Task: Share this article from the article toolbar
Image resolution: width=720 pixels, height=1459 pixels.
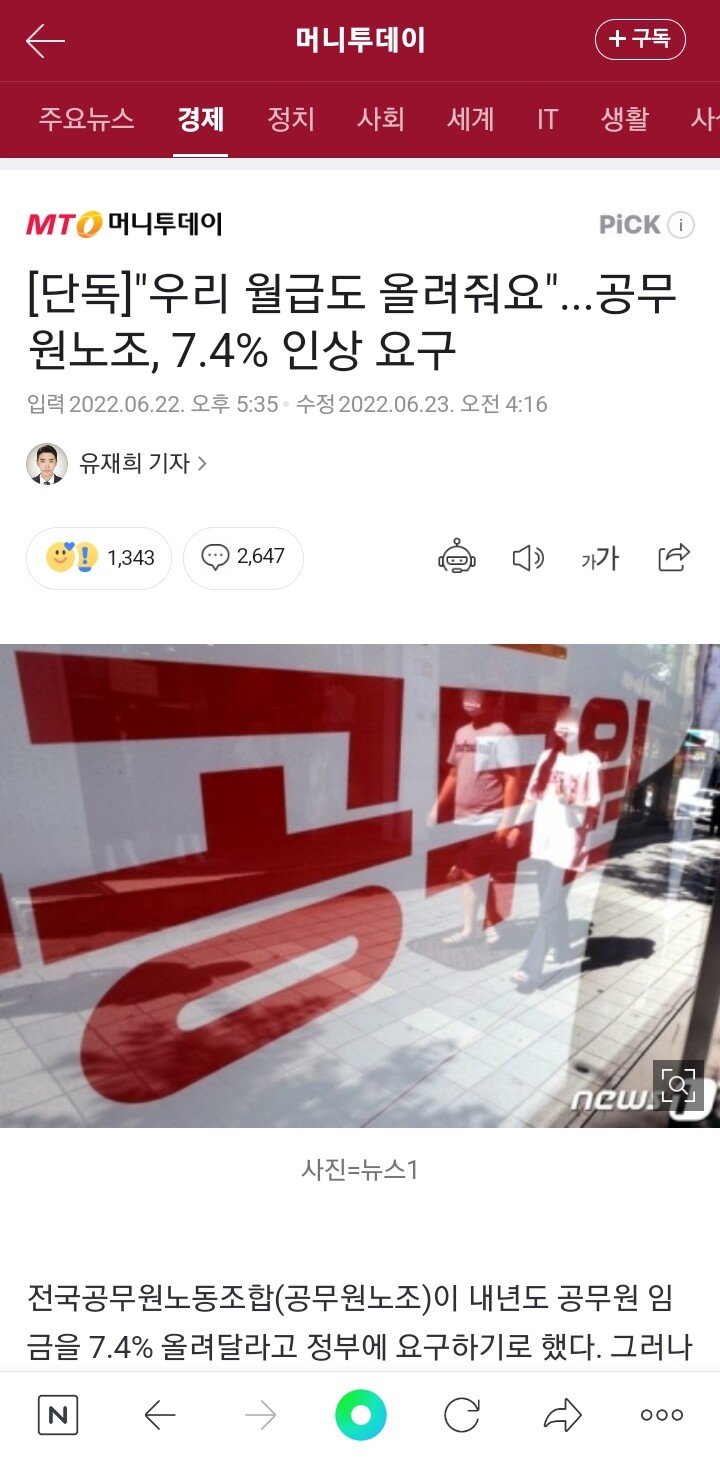Action: click(x=674, y=557)
